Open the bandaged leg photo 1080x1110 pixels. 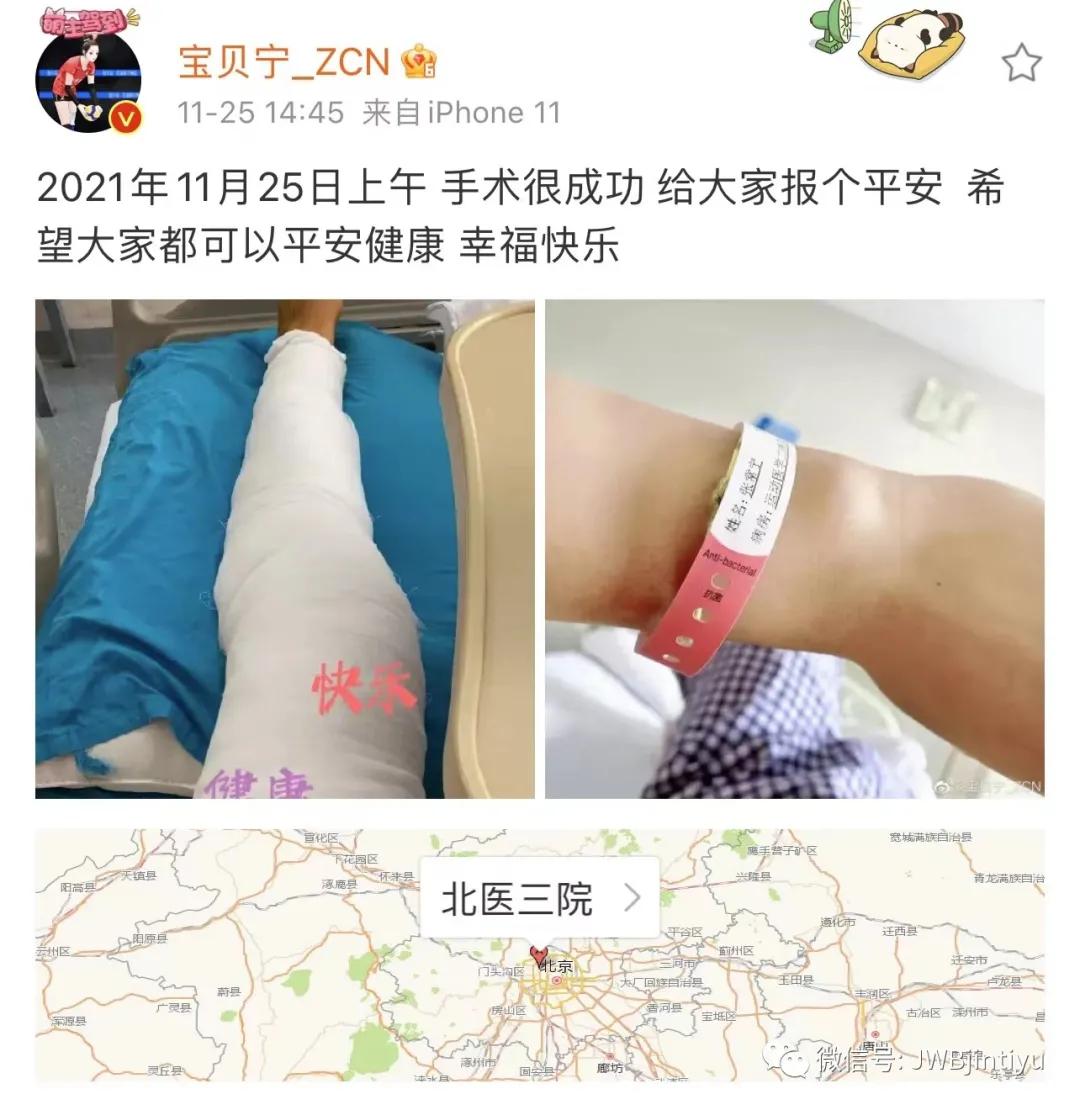[x=285, y=549]
